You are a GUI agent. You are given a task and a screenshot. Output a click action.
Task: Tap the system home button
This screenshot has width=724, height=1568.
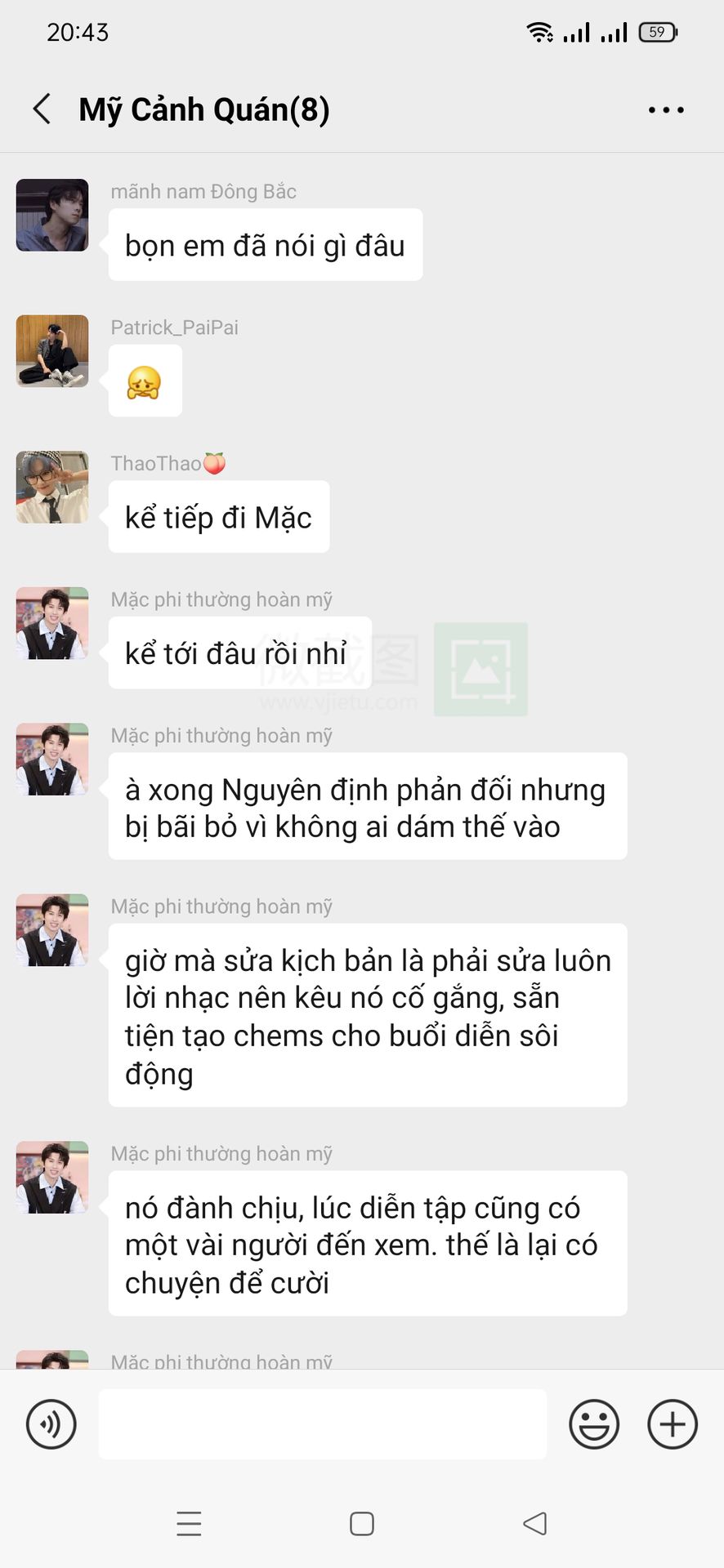pos(361,1524)
